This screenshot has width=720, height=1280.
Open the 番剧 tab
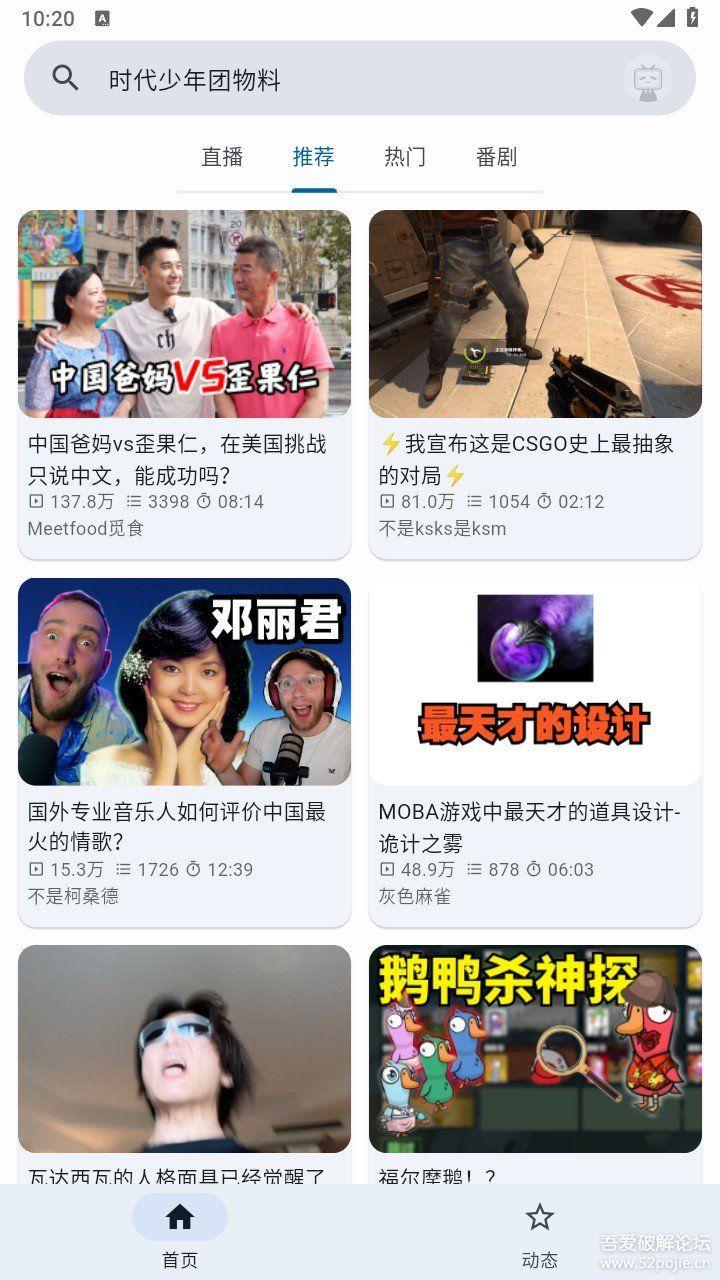tap(495, 157)
